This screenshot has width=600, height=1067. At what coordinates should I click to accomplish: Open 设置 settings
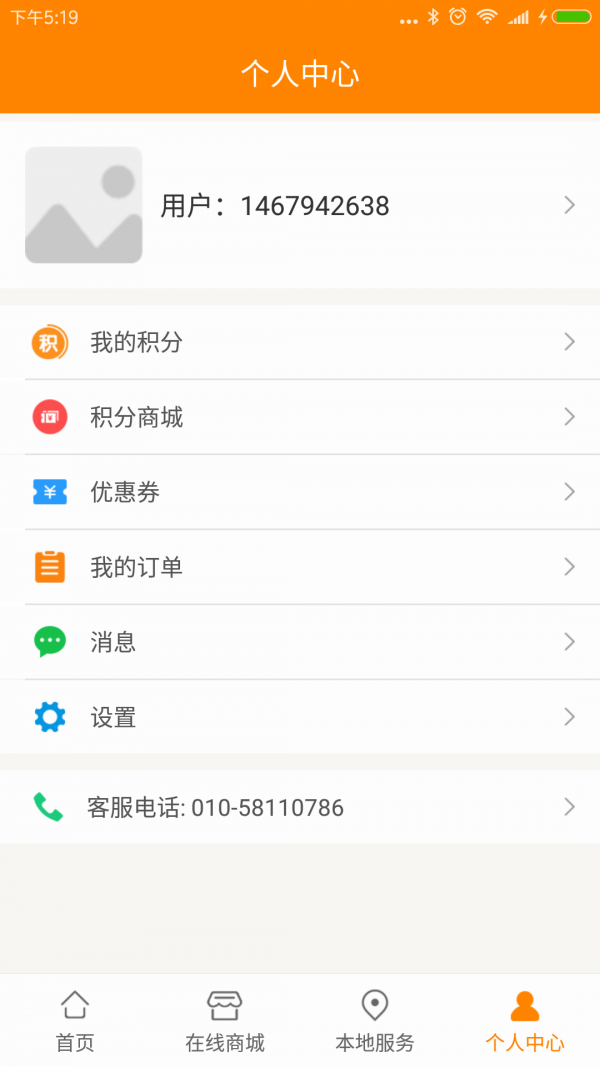click(300, 717)
